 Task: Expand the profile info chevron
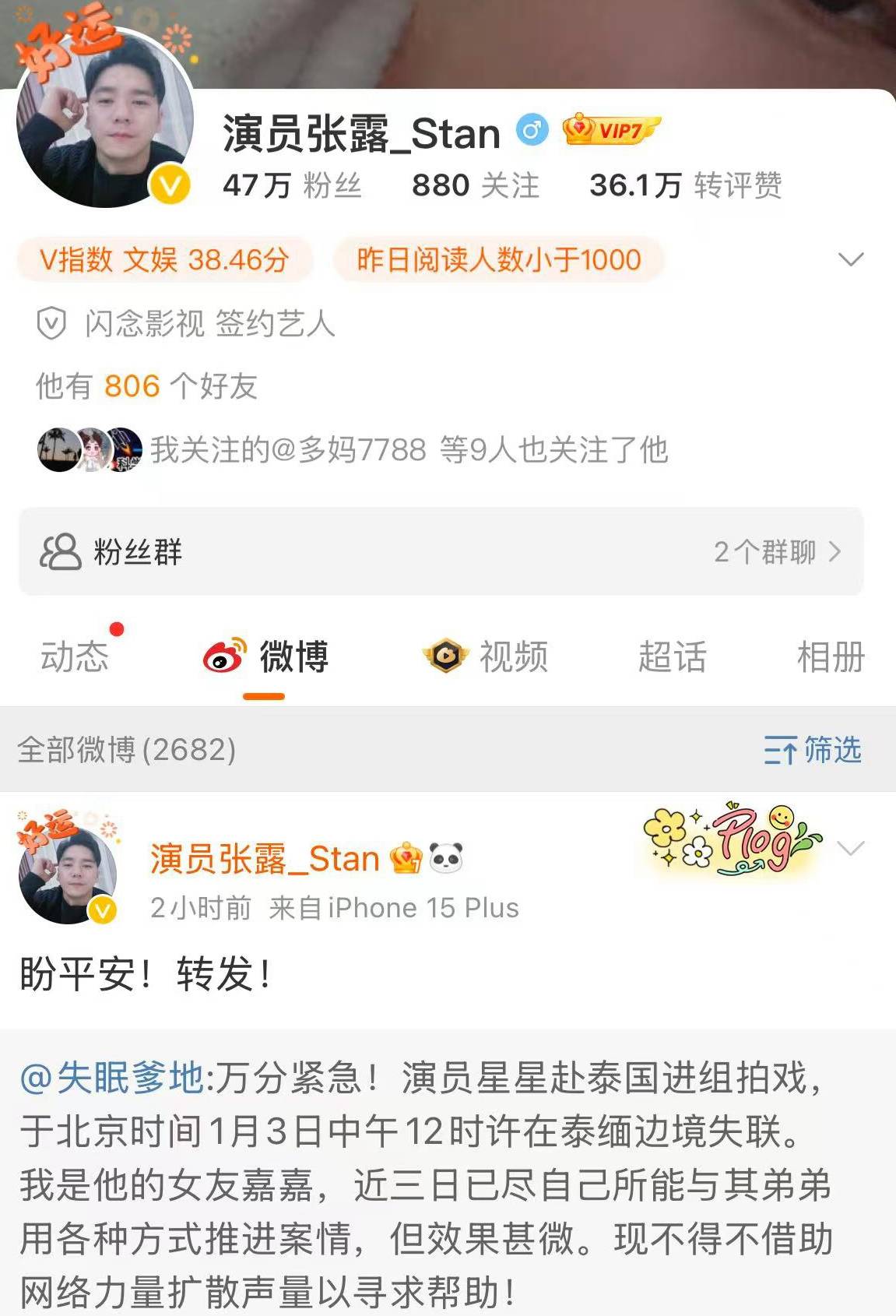point(850,259)
